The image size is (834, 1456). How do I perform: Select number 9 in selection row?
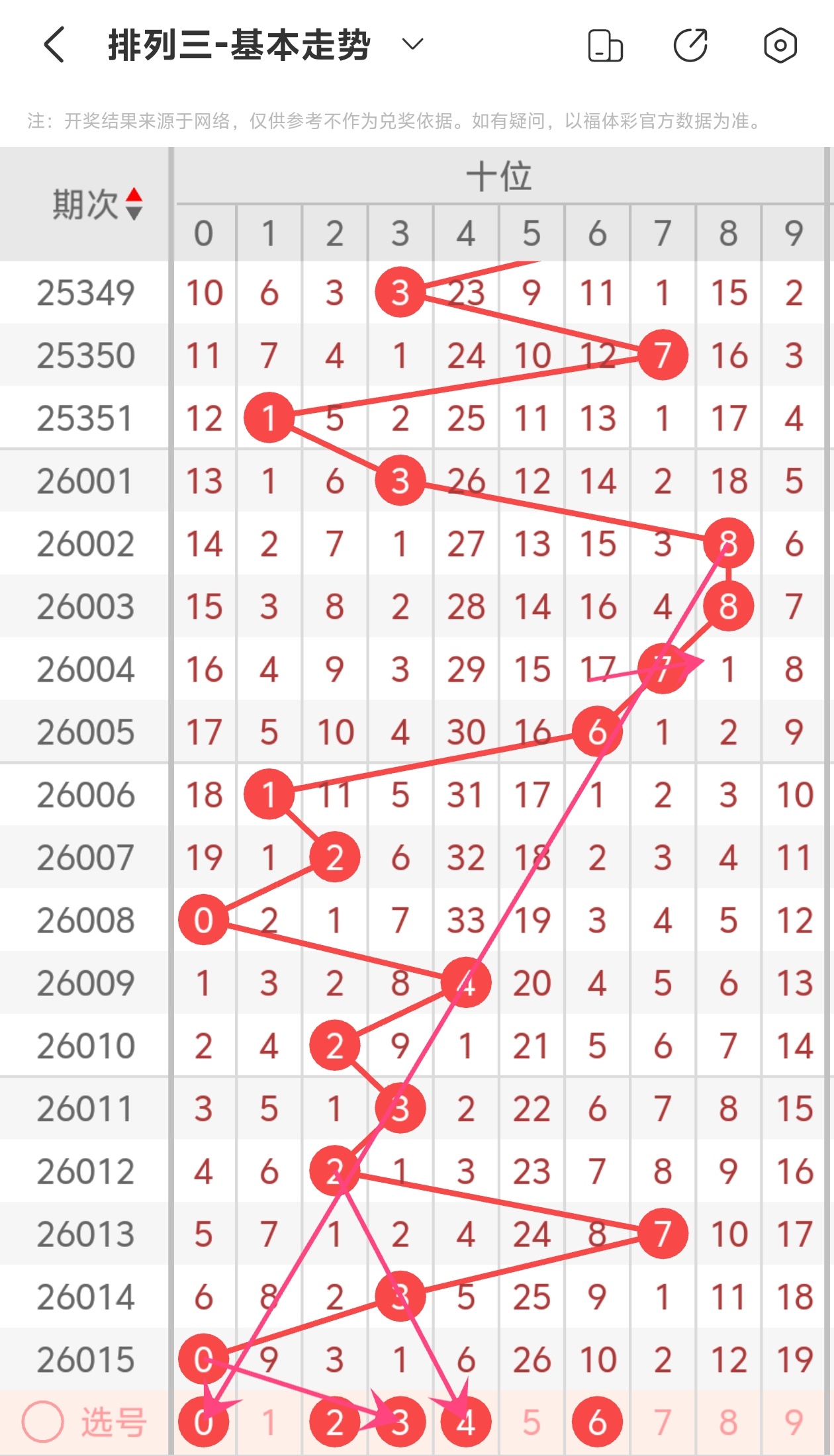[x=794, y=1422]
